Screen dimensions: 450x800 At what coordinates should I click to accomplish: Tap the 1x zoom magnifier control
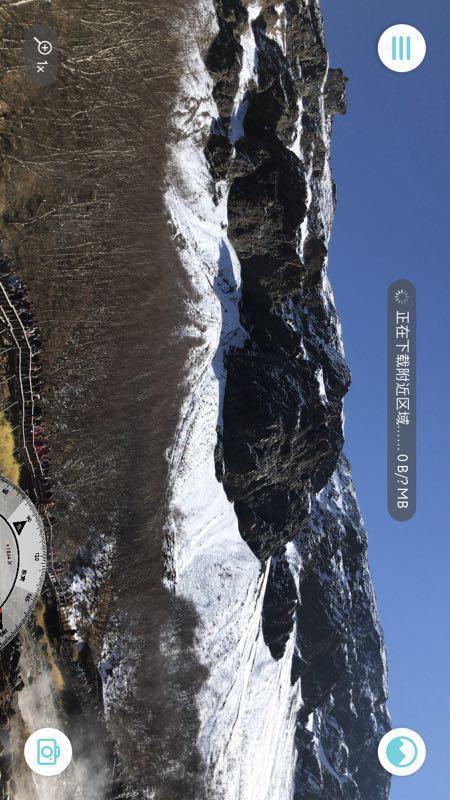coord(41,55)
